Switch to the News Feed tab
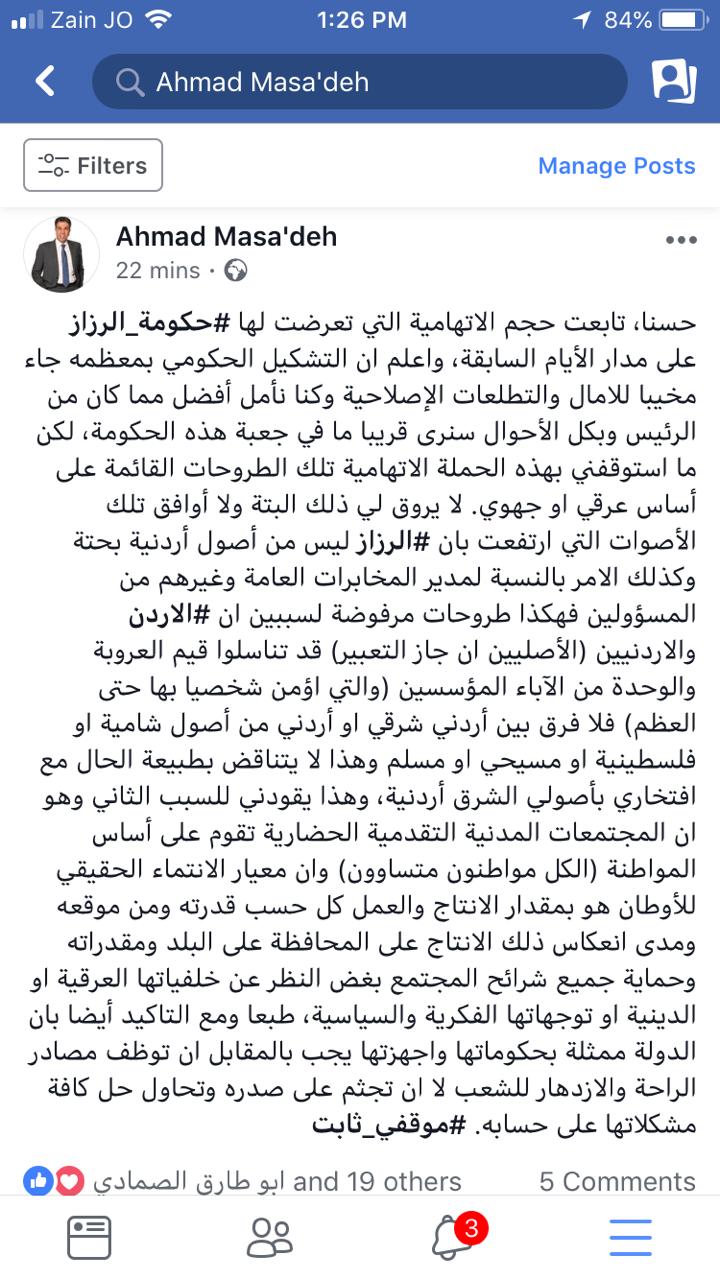 click(x=89, y=1238)
